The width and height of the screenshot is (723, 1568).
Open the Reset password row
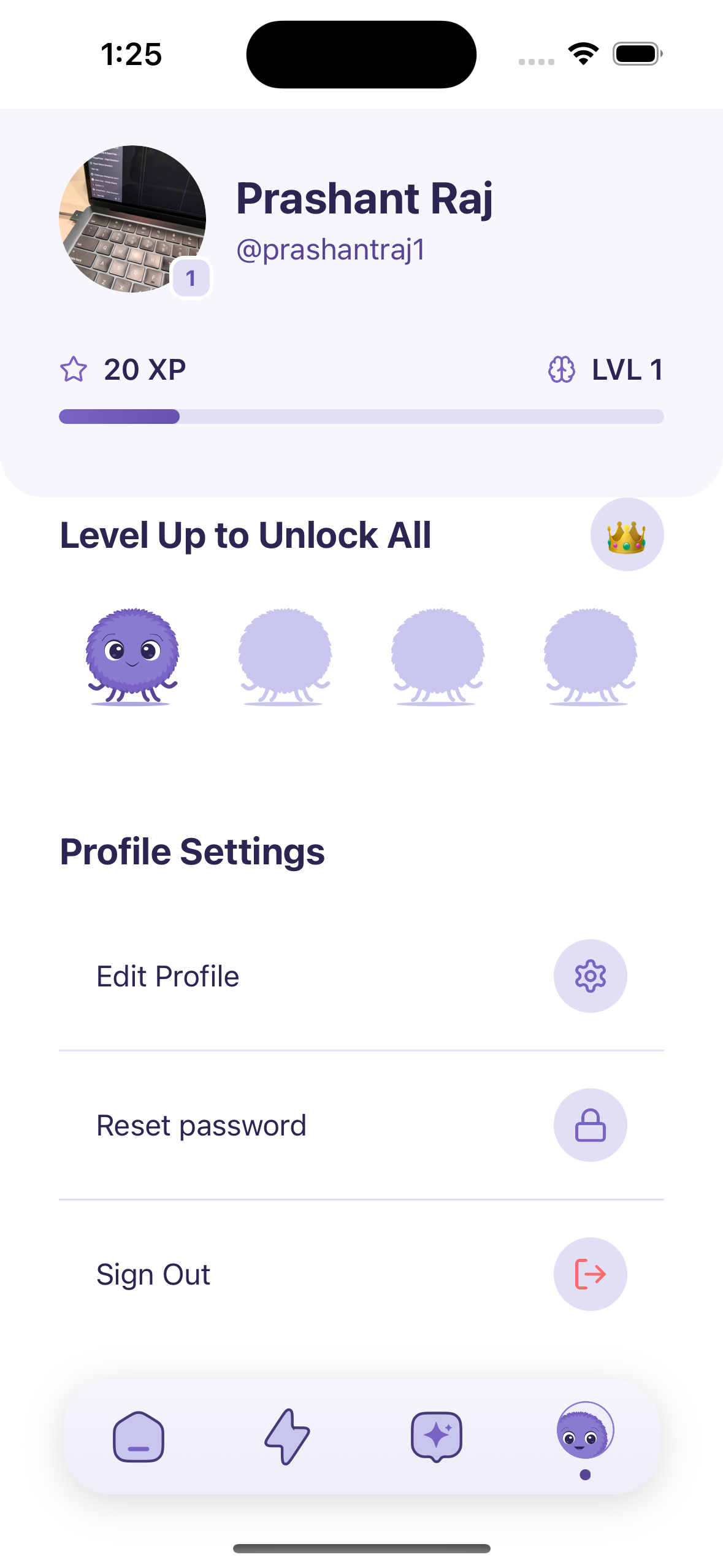(x=361, y=1125)
